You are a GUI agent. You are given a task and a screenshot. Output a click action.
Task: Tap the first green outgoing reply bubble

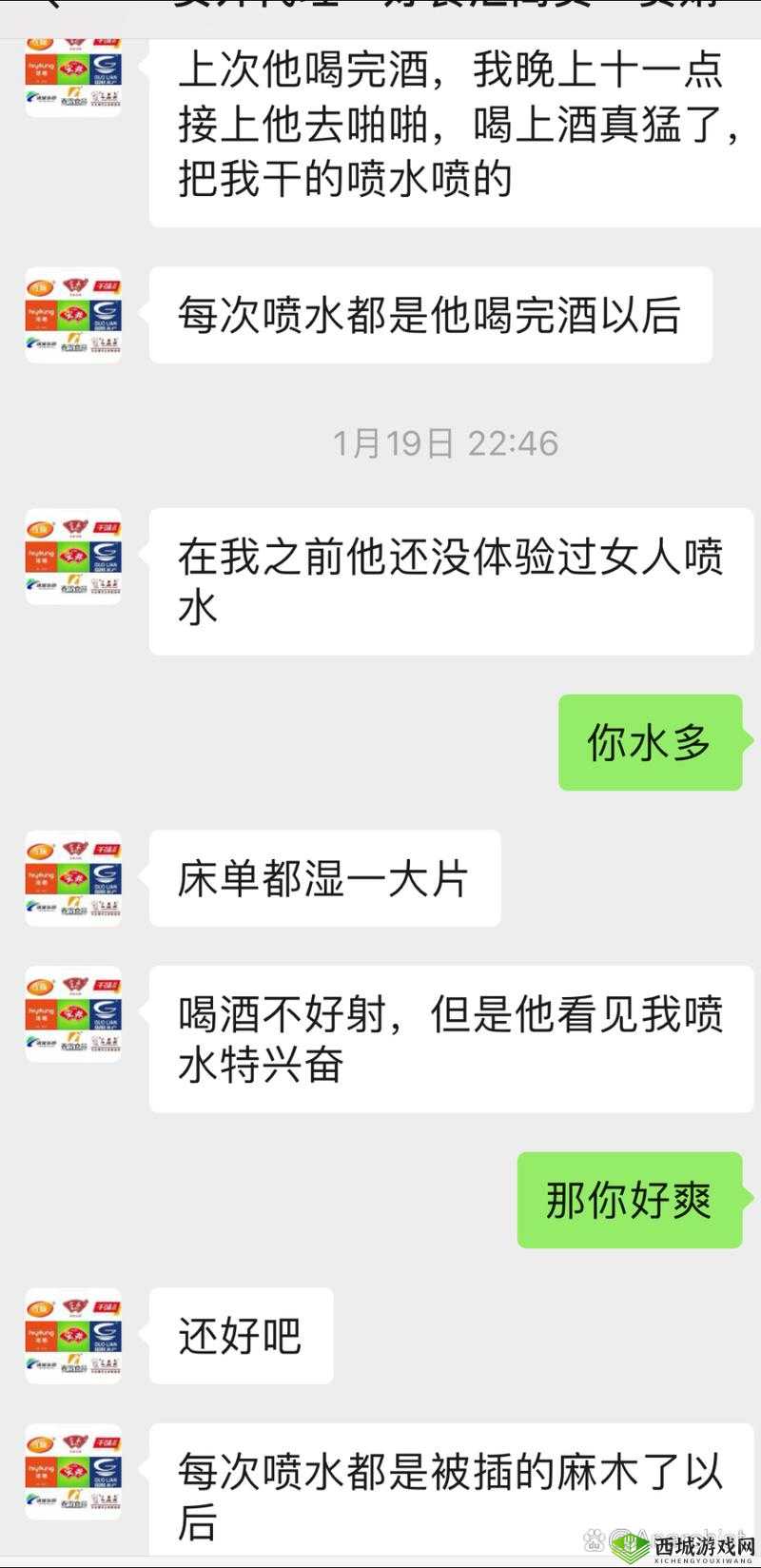[651, 745]
